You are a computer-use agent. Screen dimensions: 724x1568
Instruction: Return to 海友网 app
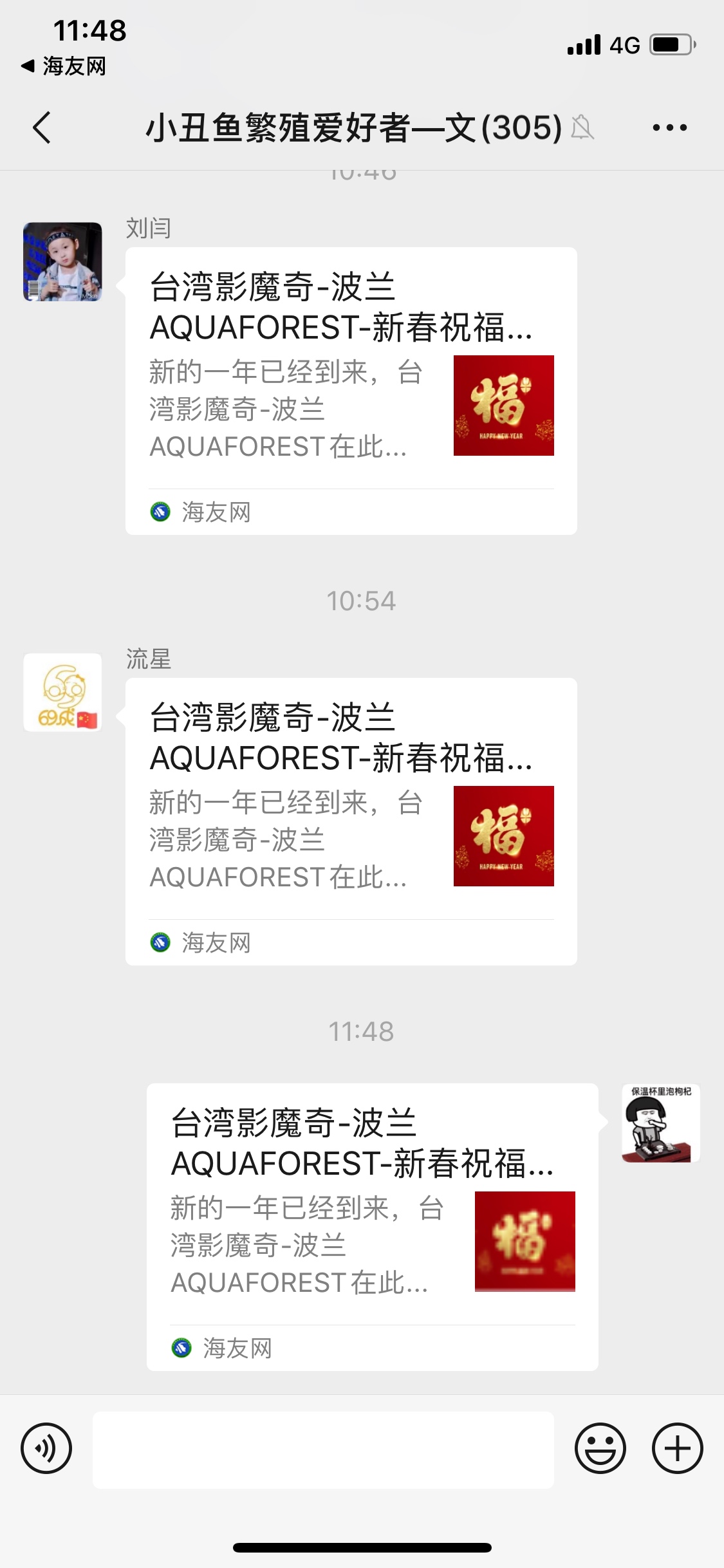63,66
